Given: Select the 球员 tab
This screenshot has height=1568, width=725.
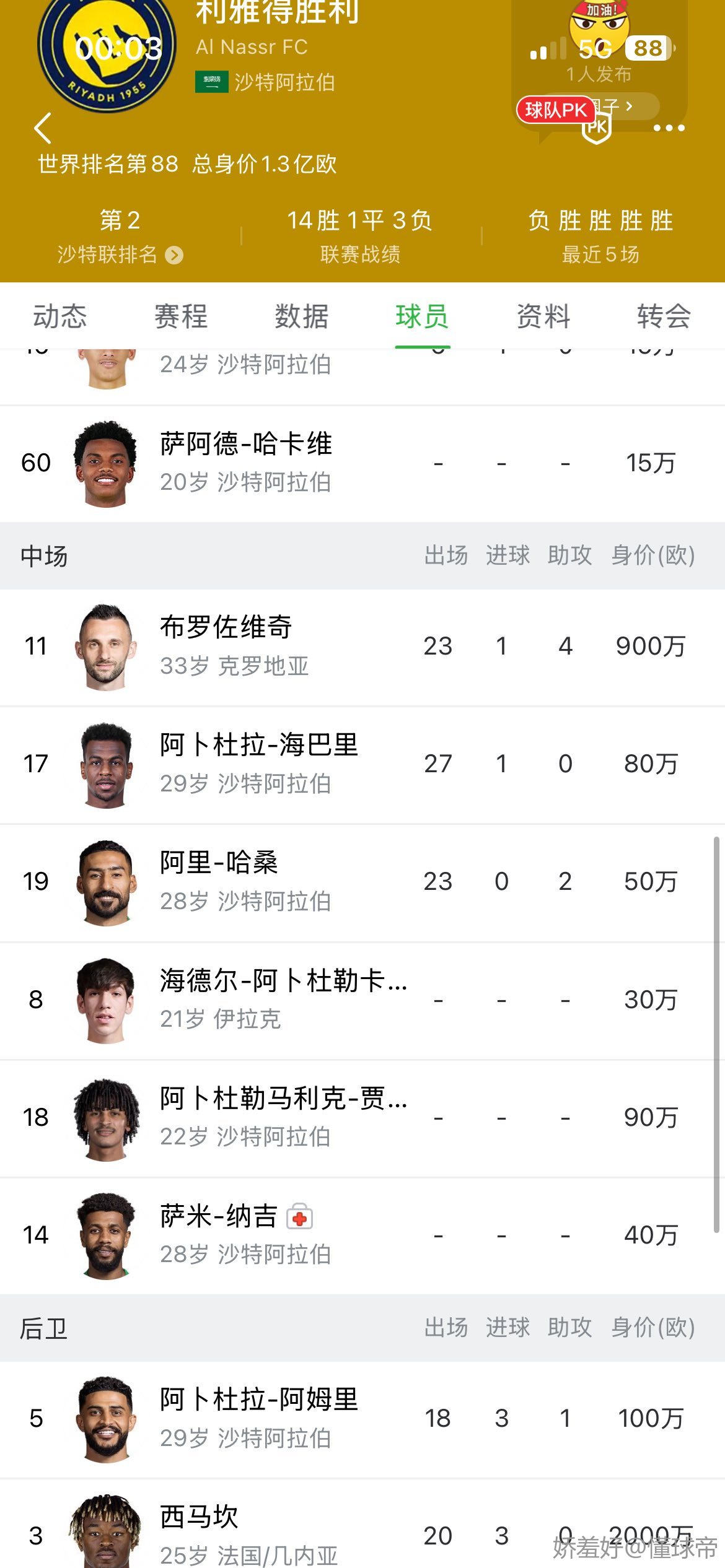Looking at the screenshot, I should pyautogui.click(x=422, y=316).
